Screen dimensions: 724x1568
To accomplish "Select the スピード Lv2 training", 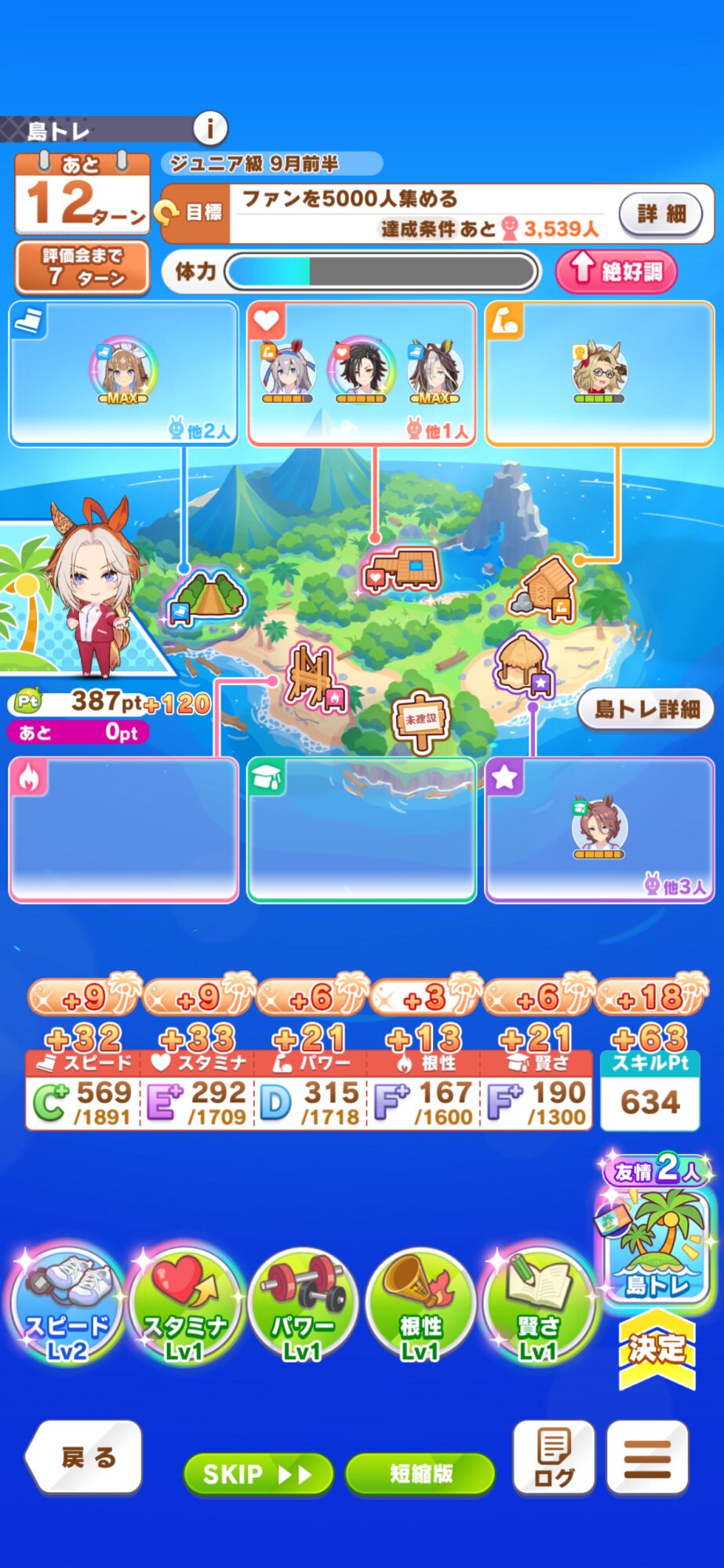I will (67, 1305).
